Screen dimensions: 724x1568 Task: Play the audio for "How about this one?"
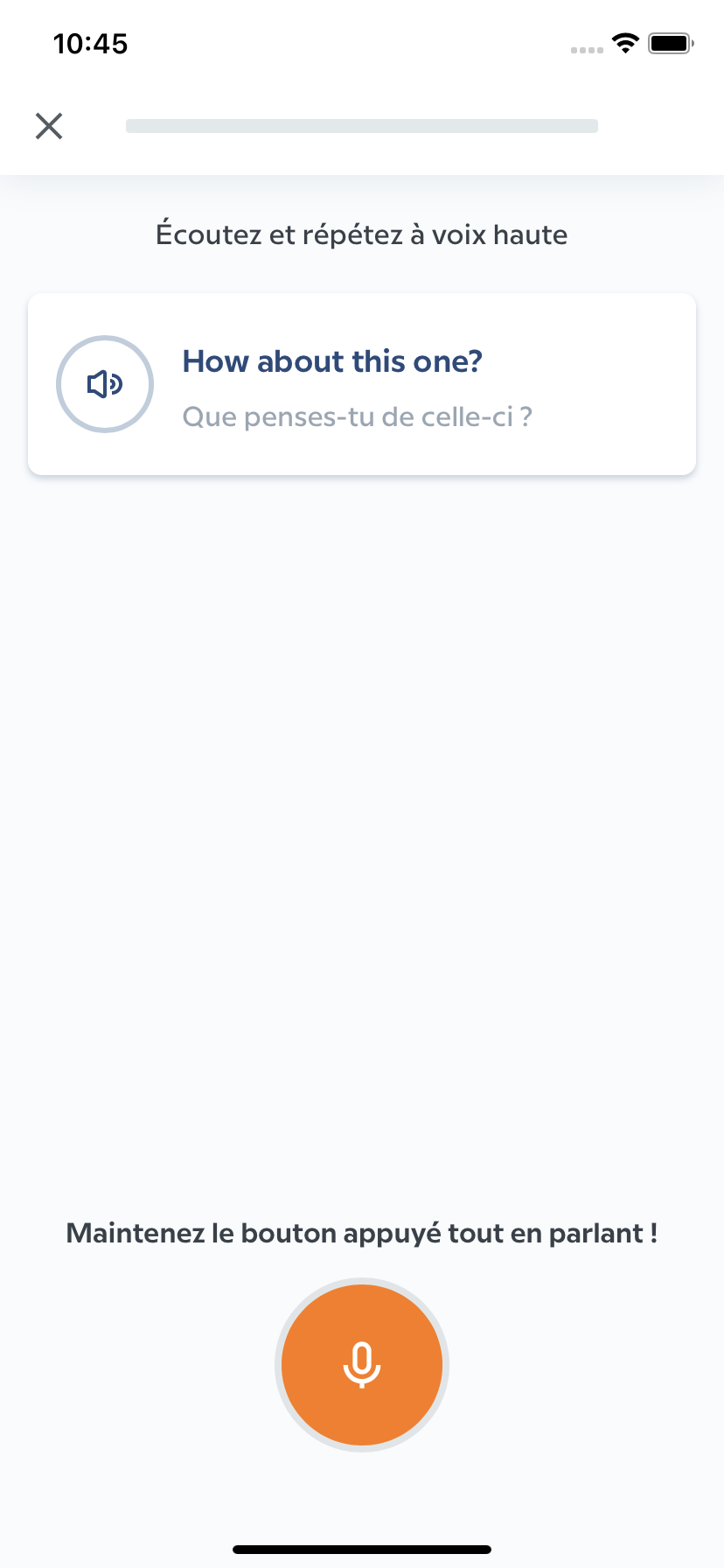click(105, 384)
